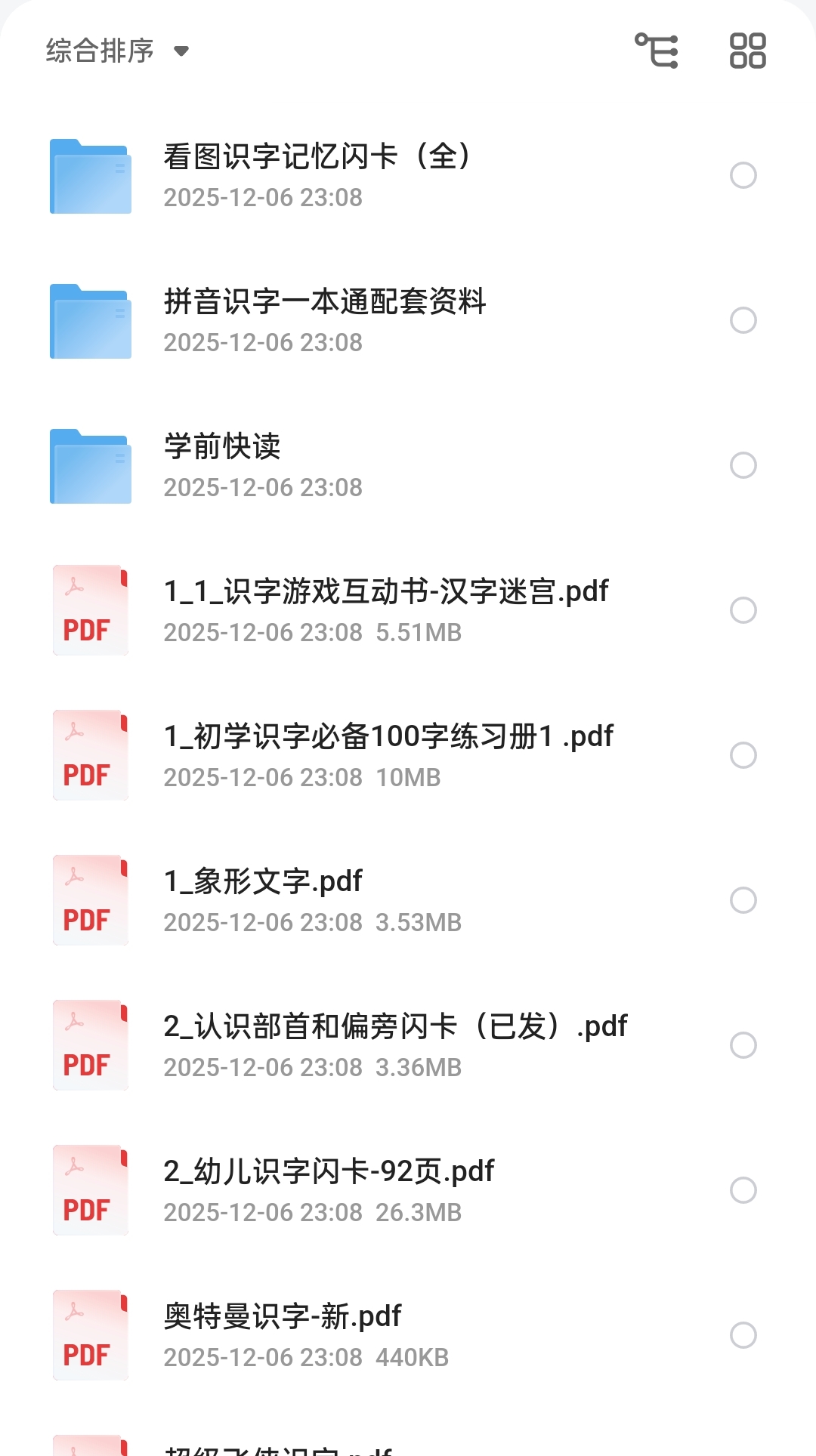This screenshot has height=1456, width=816.
Task: Open 2_认识部首和偏旁闪卡（已发）.pdf
Action: [395, 1045]
